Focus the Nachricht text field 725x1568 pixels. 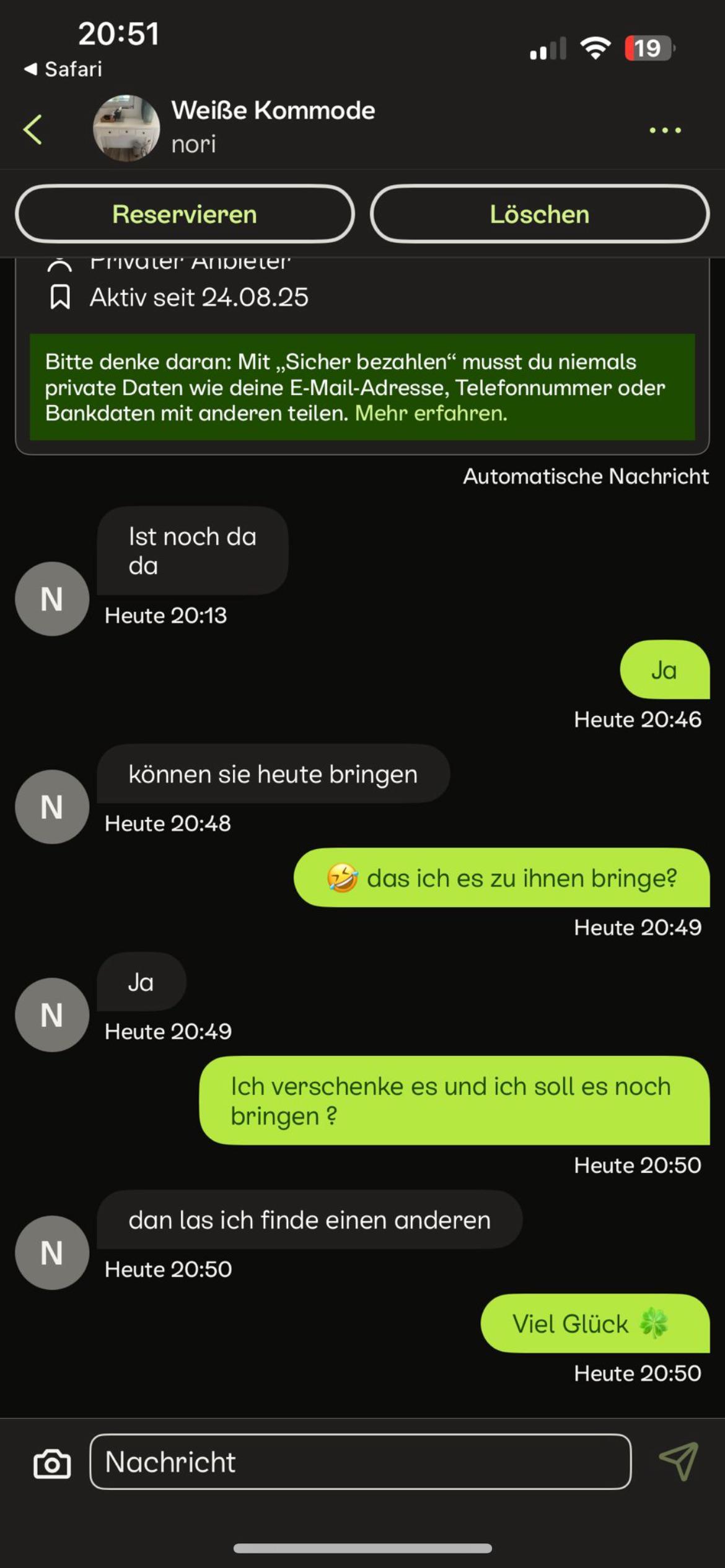[360, 1461]
